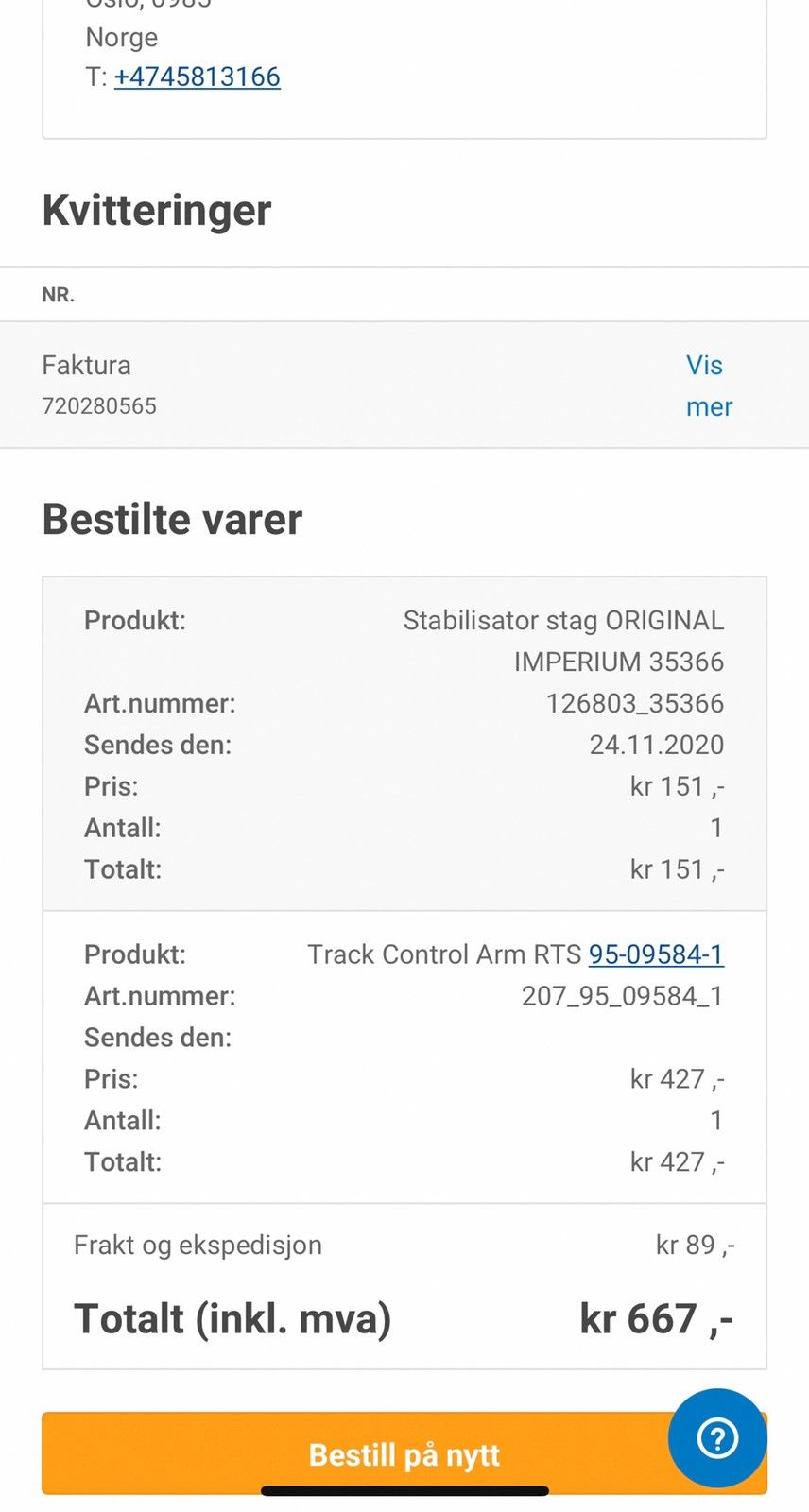Call the phone number +4745813166
Screen dimensions: 809x1512
pyautogui.click(x=197, y=77)
